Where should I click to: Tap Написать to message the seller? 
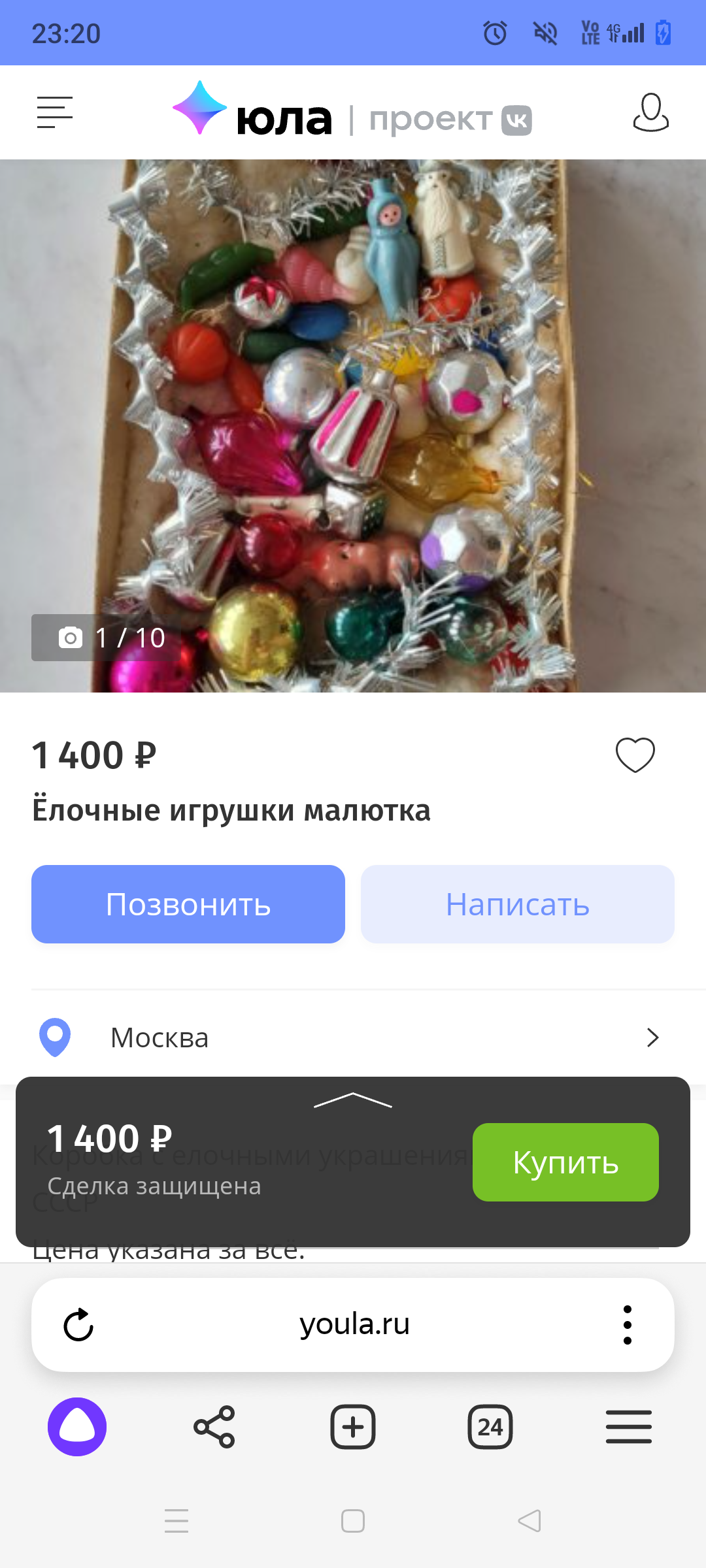[x=517, y=904]
